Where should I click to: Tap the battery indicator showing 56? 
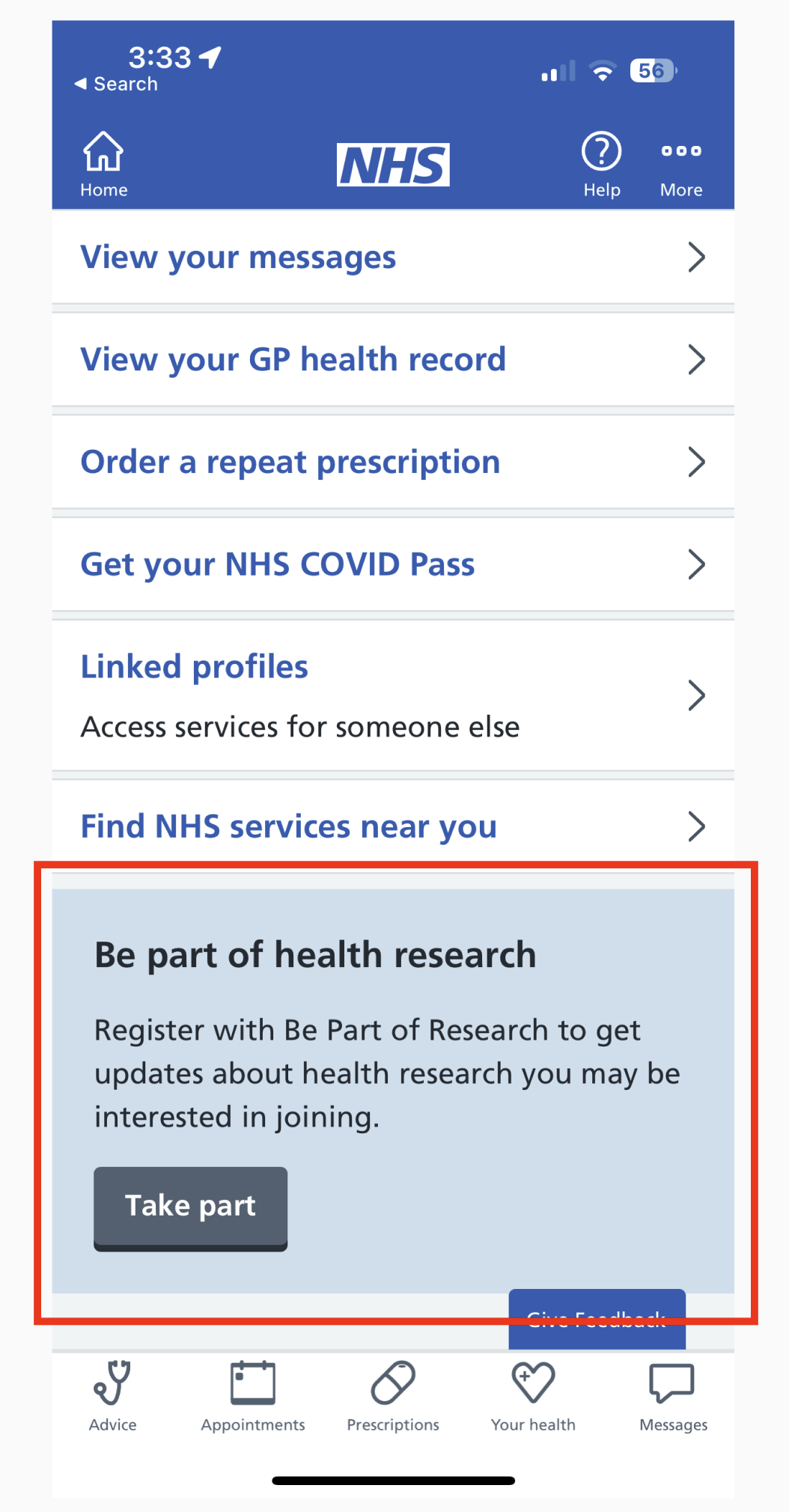tap(651, 70)
